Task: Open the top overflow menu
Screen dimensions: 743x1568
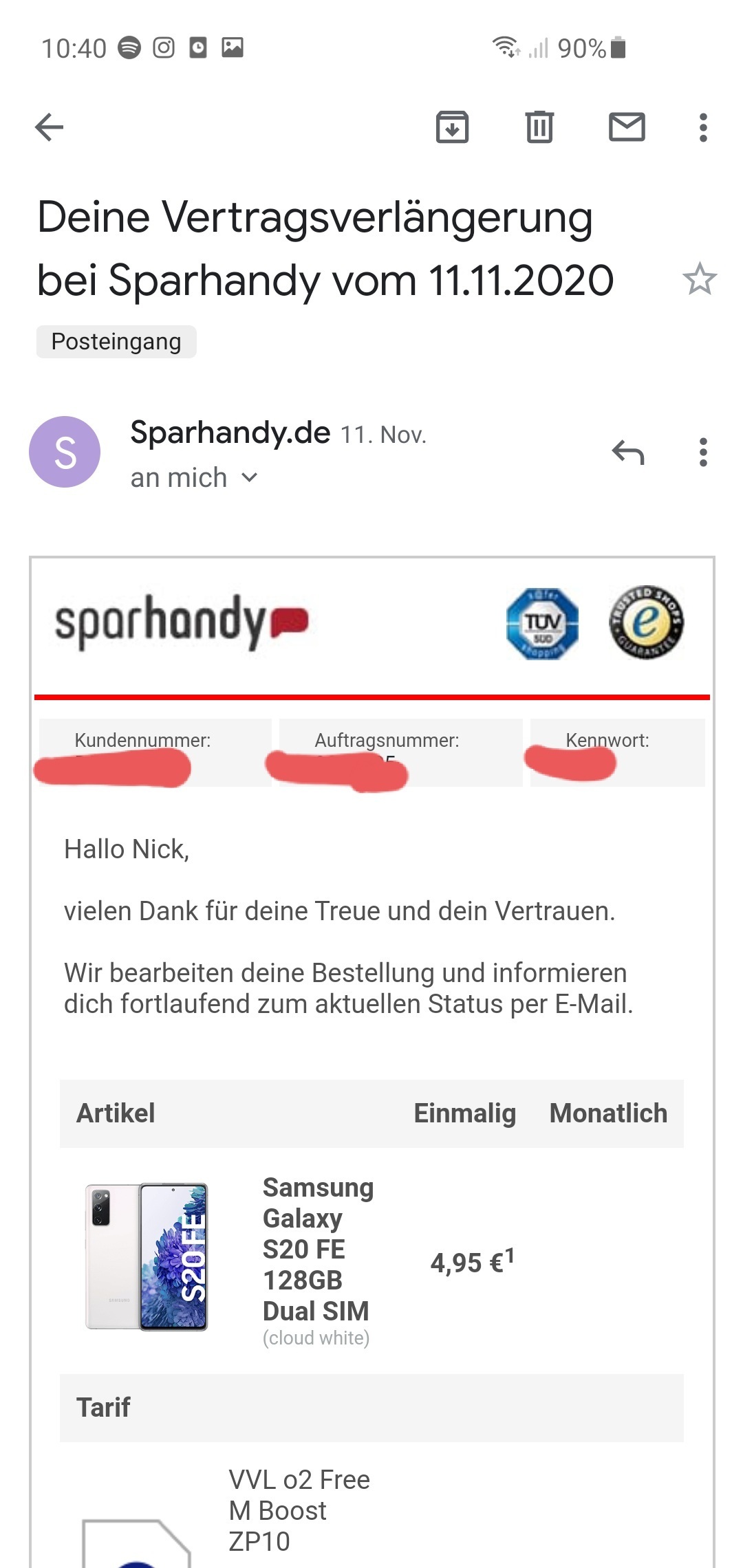Action: pos(702,128)
